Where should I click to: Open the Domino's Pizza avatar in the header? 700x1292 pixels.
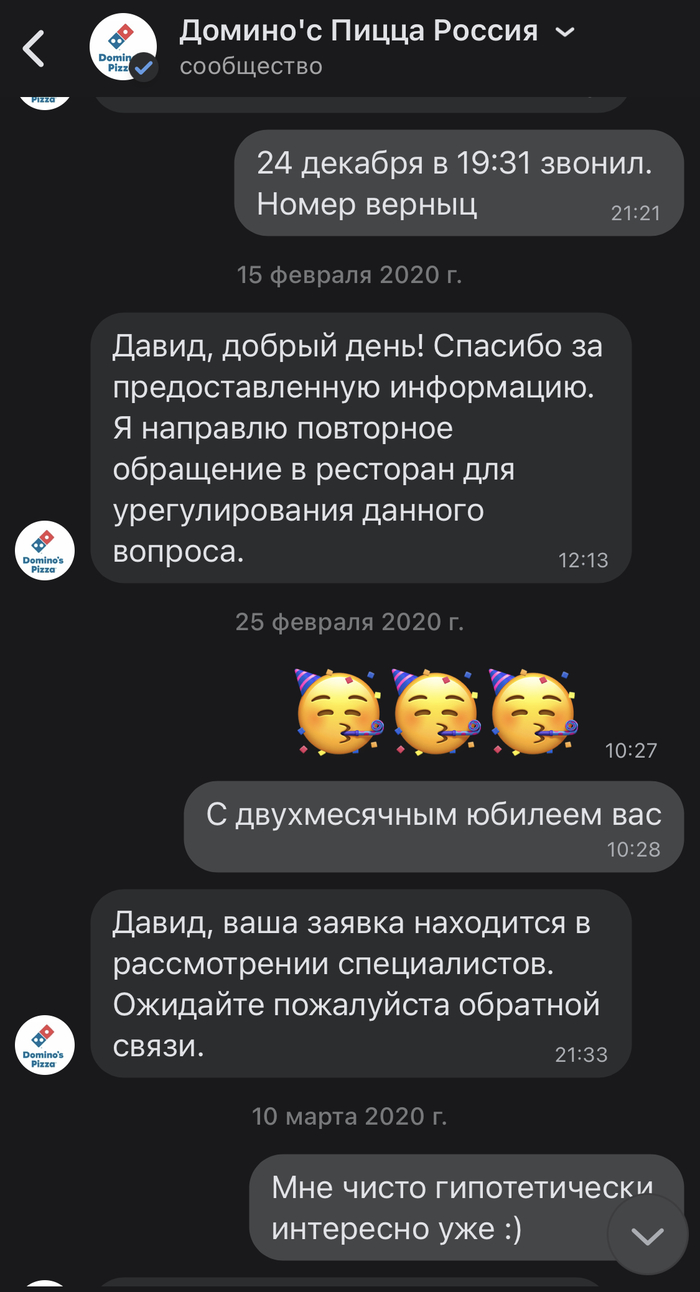124,49
